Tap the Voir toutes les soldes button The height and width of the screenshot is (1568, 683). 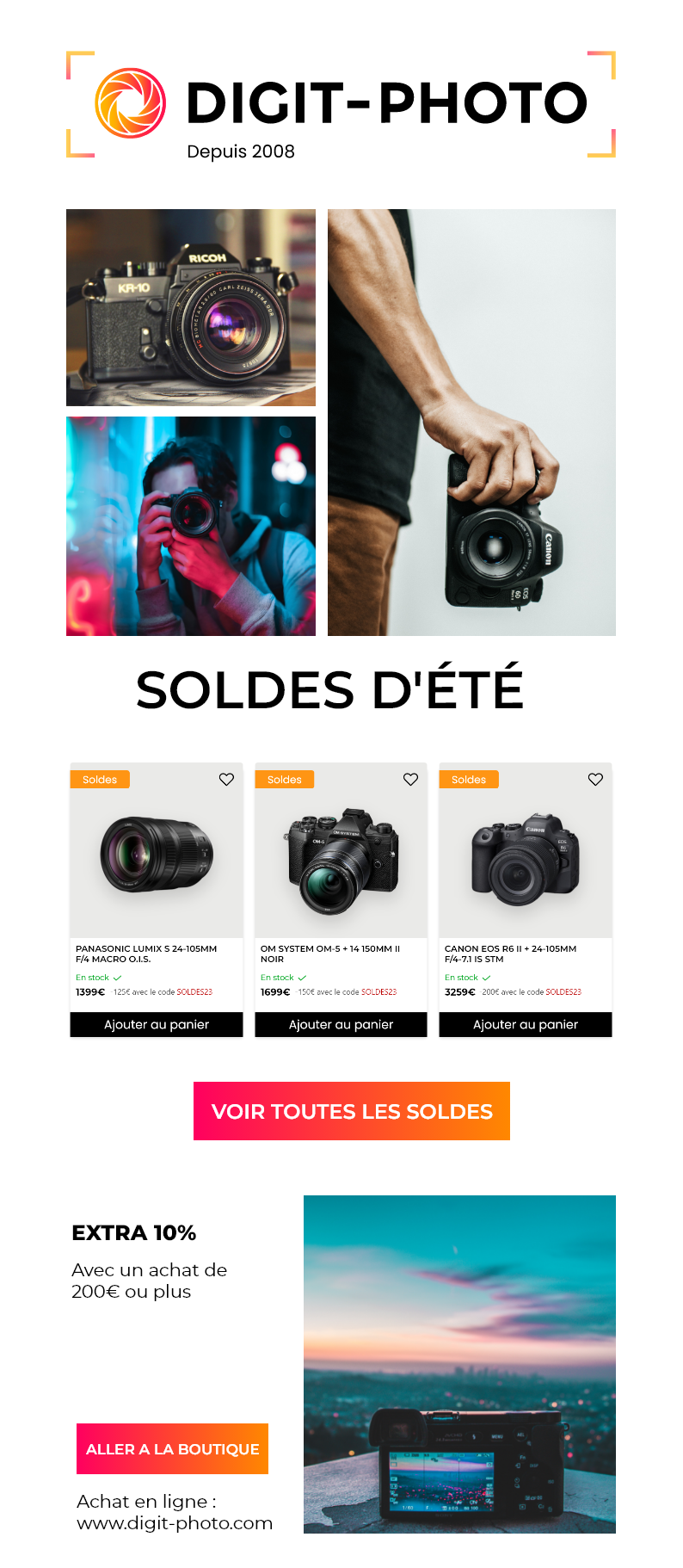coord(351,1110)
